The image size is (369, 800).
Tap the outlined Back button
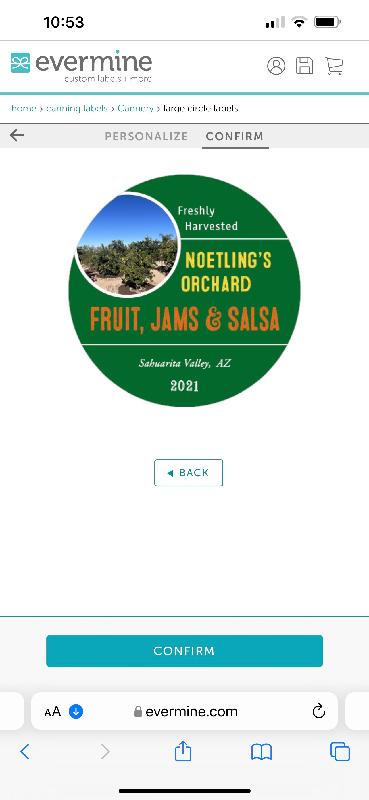click(188, 472)
